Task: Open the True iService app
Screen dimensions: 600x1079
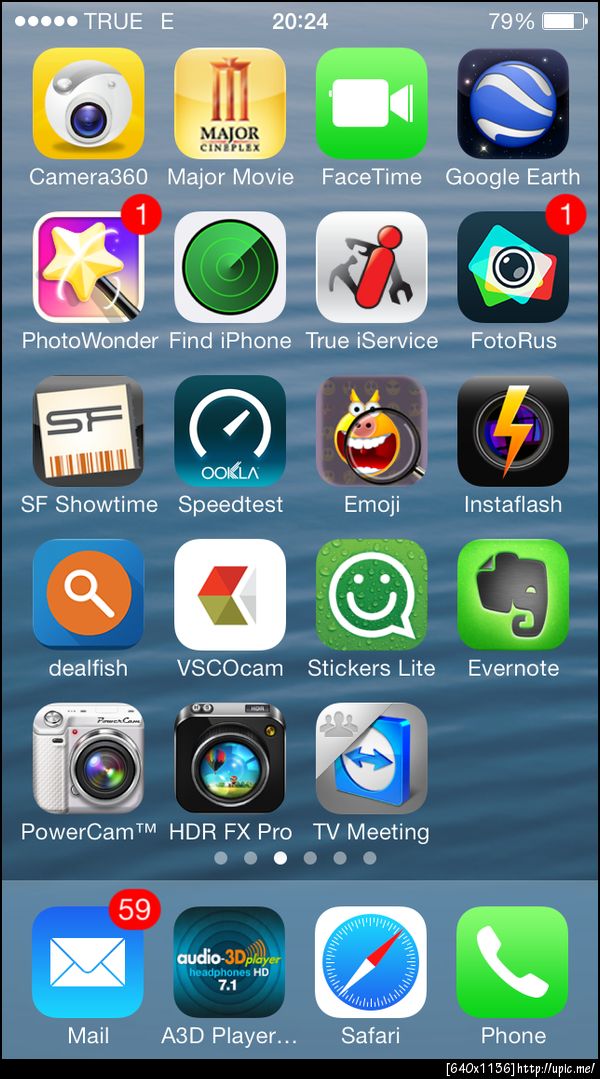Action: coord(371,267)
